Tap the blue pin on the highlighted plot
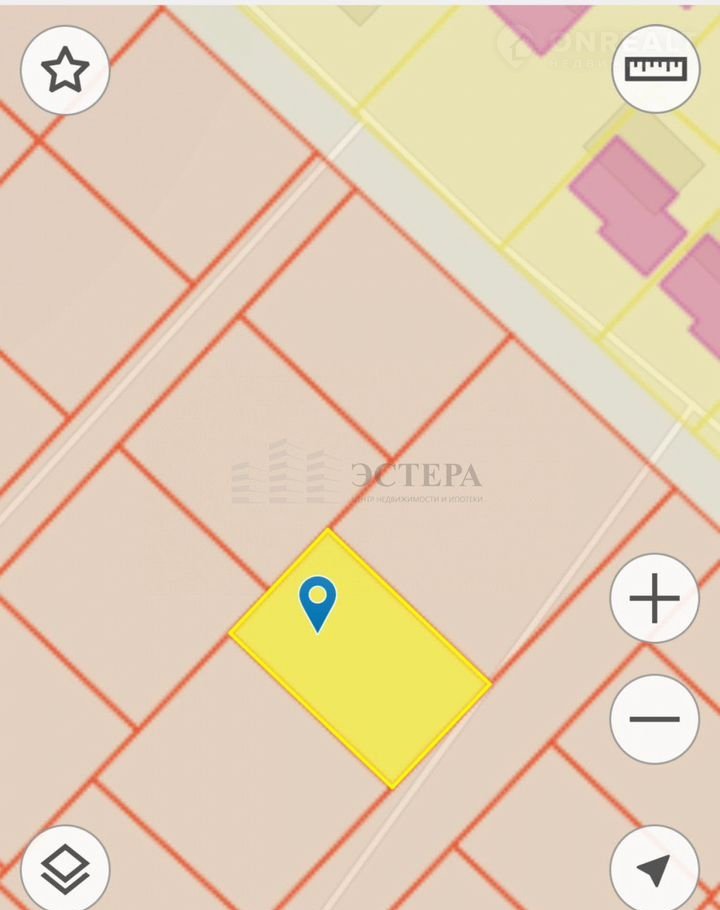Screen dimensions: 720x910 point(318,602)
